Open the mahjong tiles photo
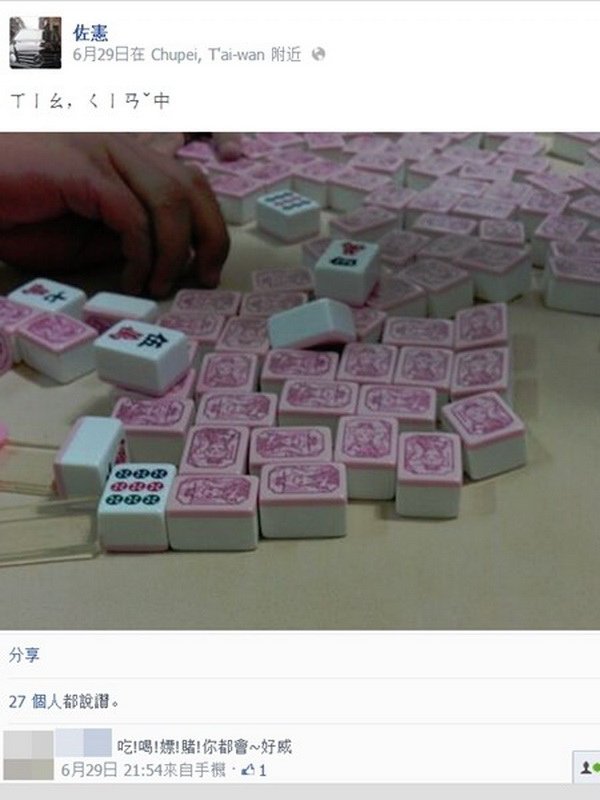This screenshot has width=600, height=800. [300, 380]
